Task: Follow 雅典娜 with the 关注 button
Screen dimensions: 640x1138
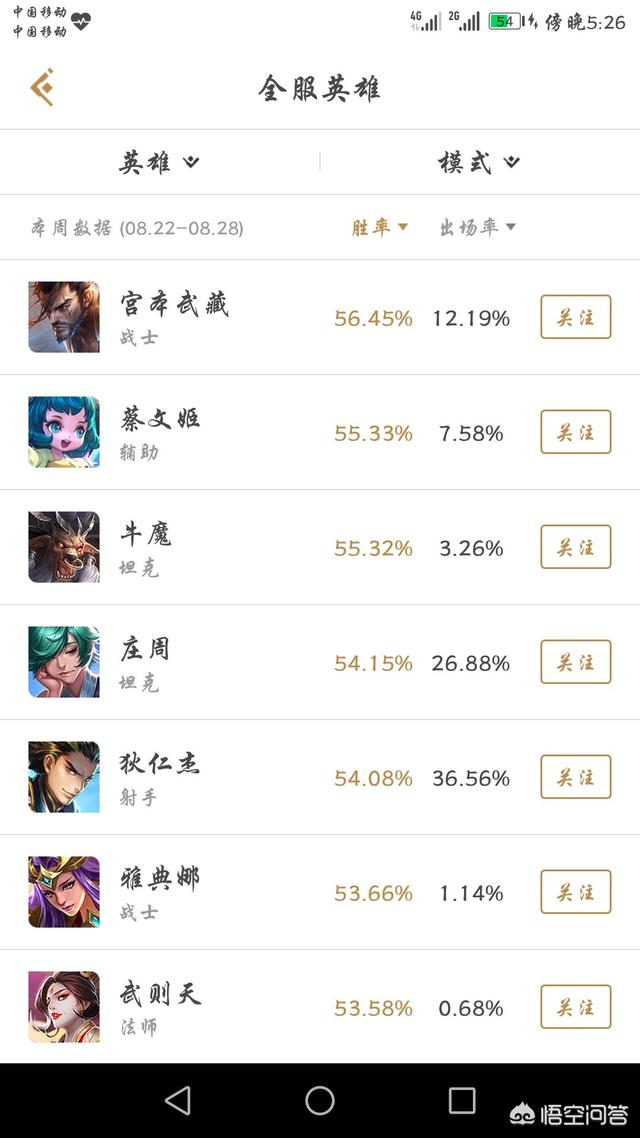Action: click(x=575, y=893)
